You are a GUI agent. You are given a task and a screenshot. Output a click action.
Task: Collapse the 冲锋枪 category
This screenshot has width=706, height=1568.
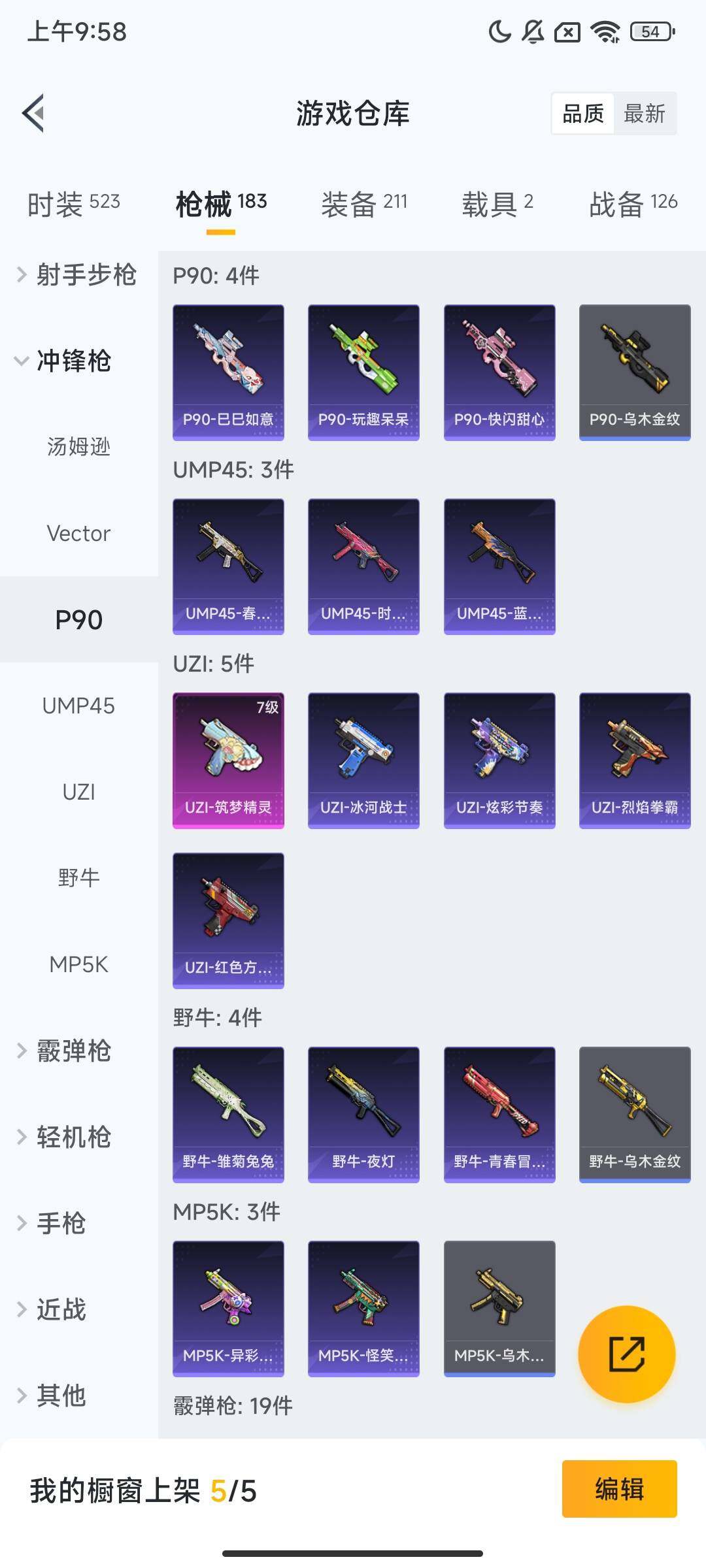[72, 361]
